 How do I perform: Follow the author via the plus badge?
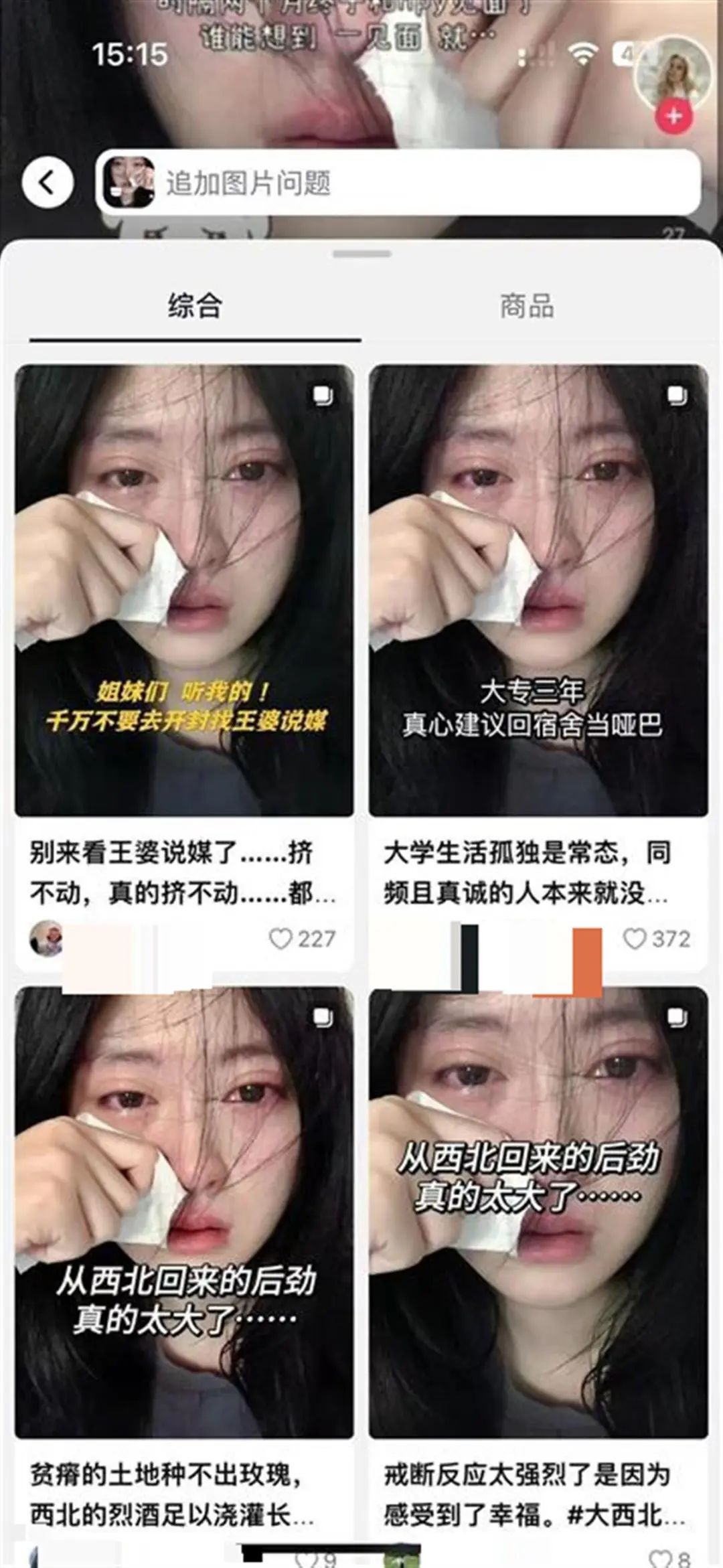[673, 116]
